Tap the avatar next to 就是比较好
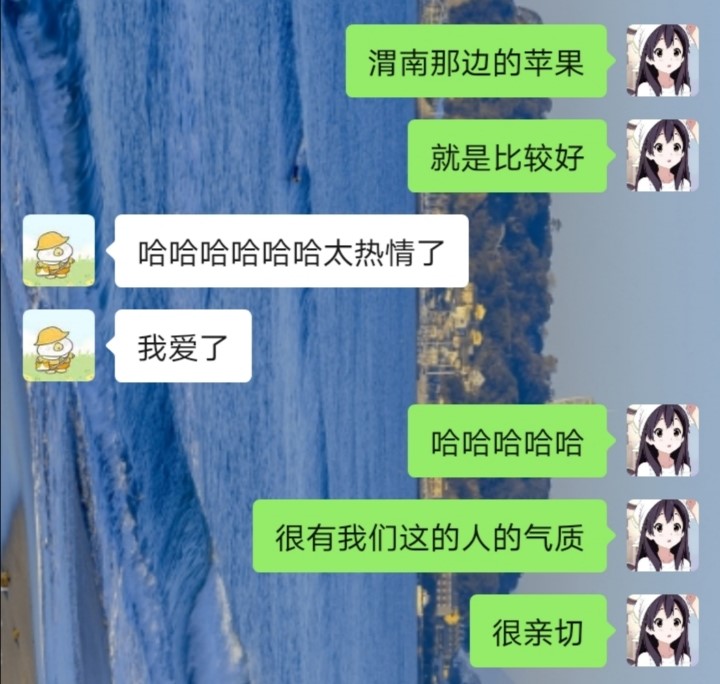The height and width of the screenshot is (684, 720). click(x=662, y=155)
